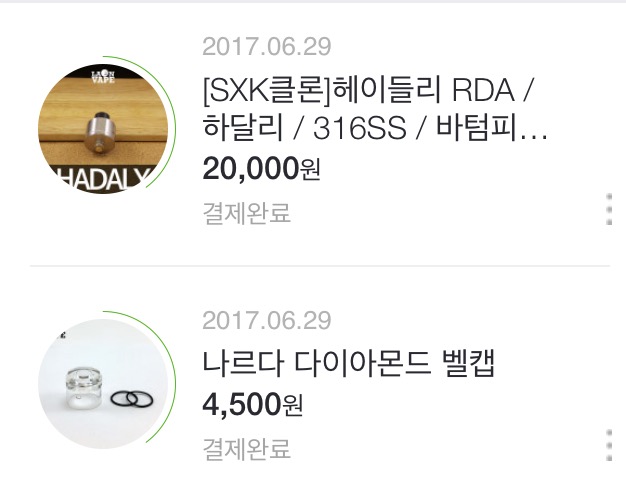Open the 나르다 다이아몬드 벨캡 order
Viewport: 626px width, 483px height.
pos(349,366)
